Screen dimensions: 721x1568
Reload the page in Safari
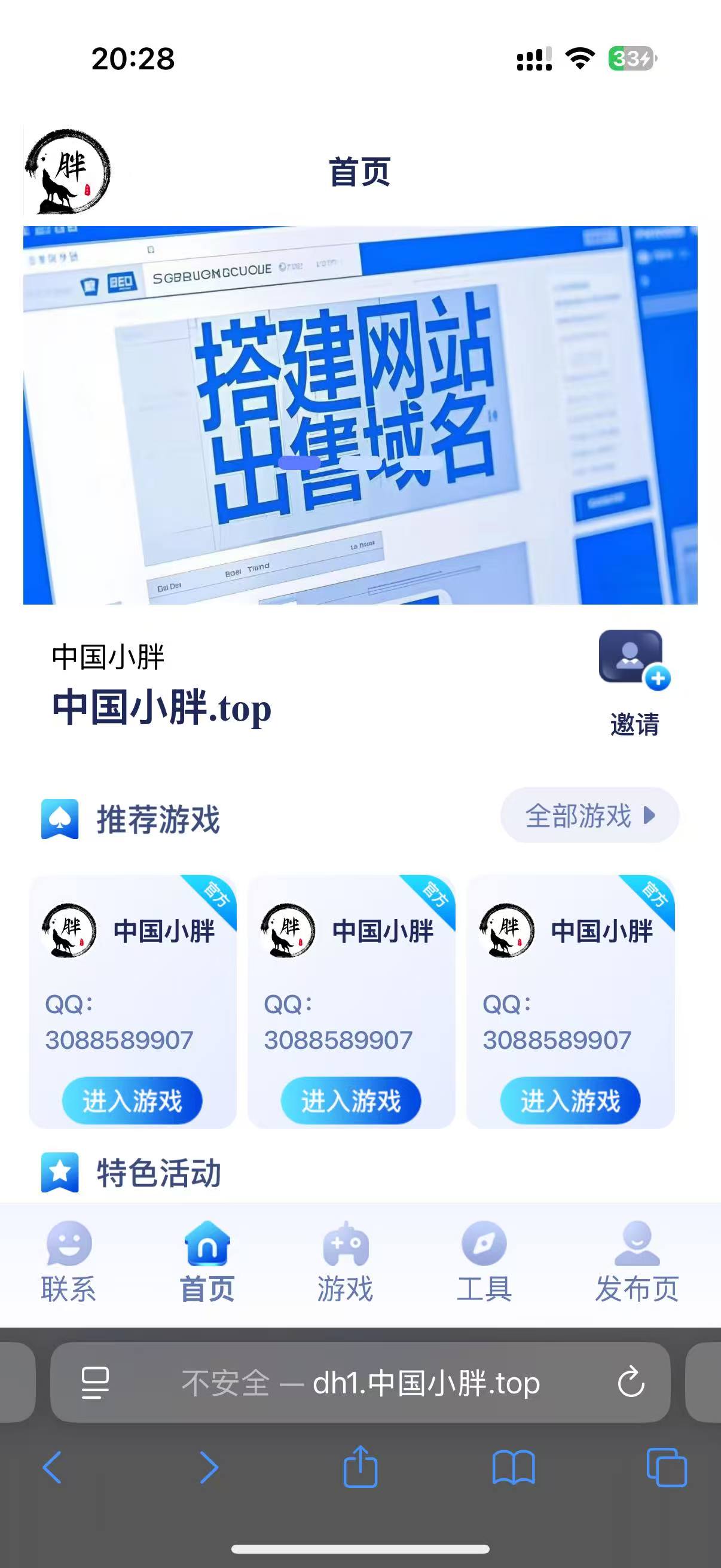(631, 1383)
